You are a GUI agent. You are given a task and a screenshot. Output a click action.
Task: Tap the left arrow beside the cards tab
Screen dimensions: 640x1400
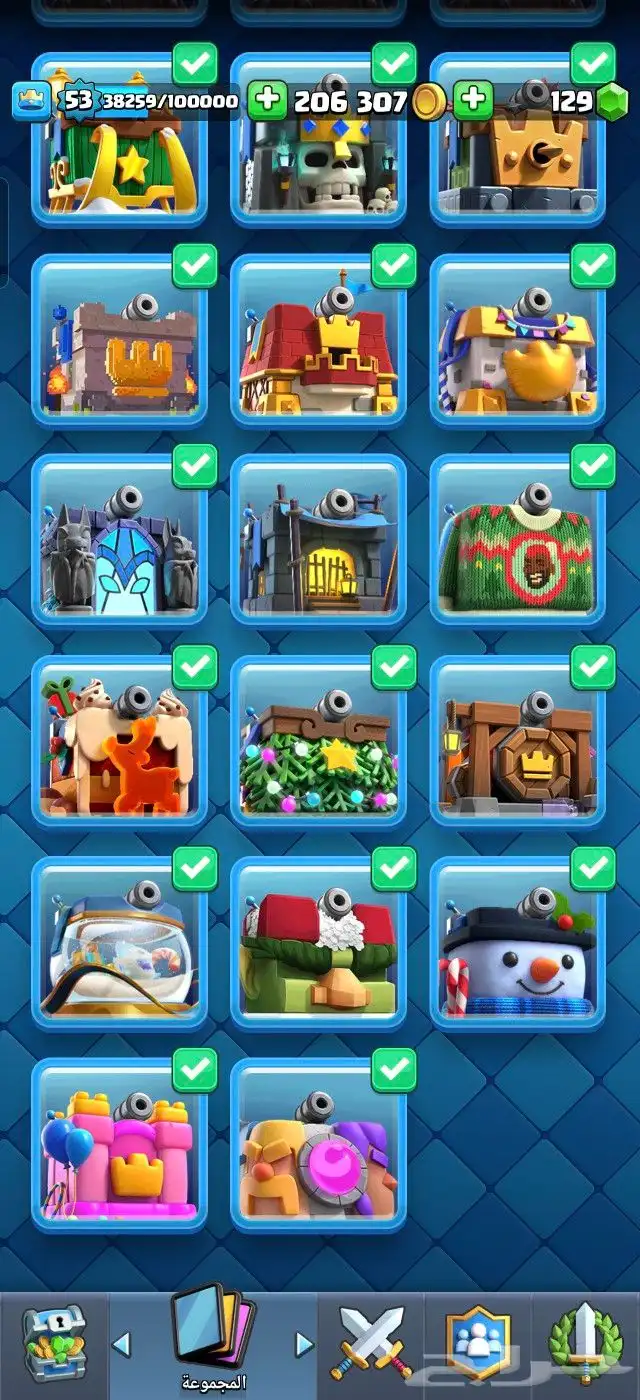[x=122, y=1343]
